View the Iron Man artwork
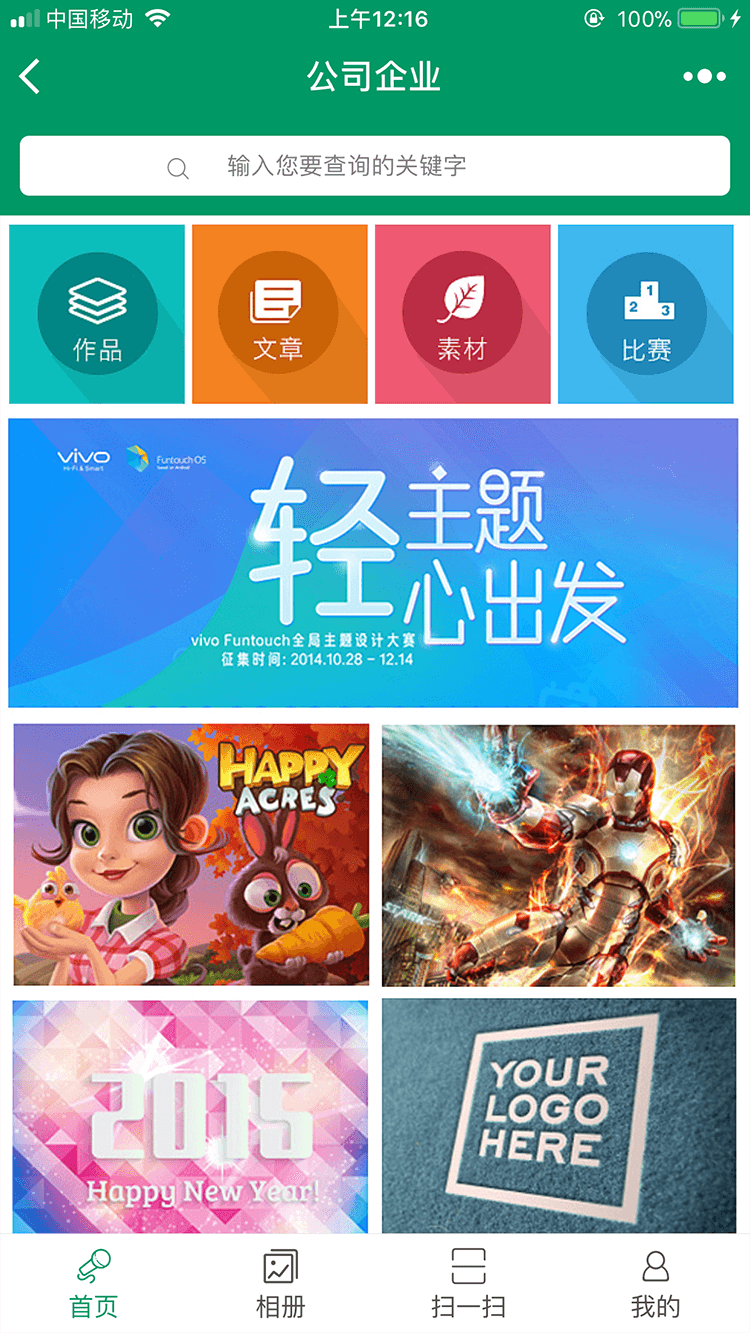Image resolution: width=750 pixels, height=1333 pixels. click(558, 855)
